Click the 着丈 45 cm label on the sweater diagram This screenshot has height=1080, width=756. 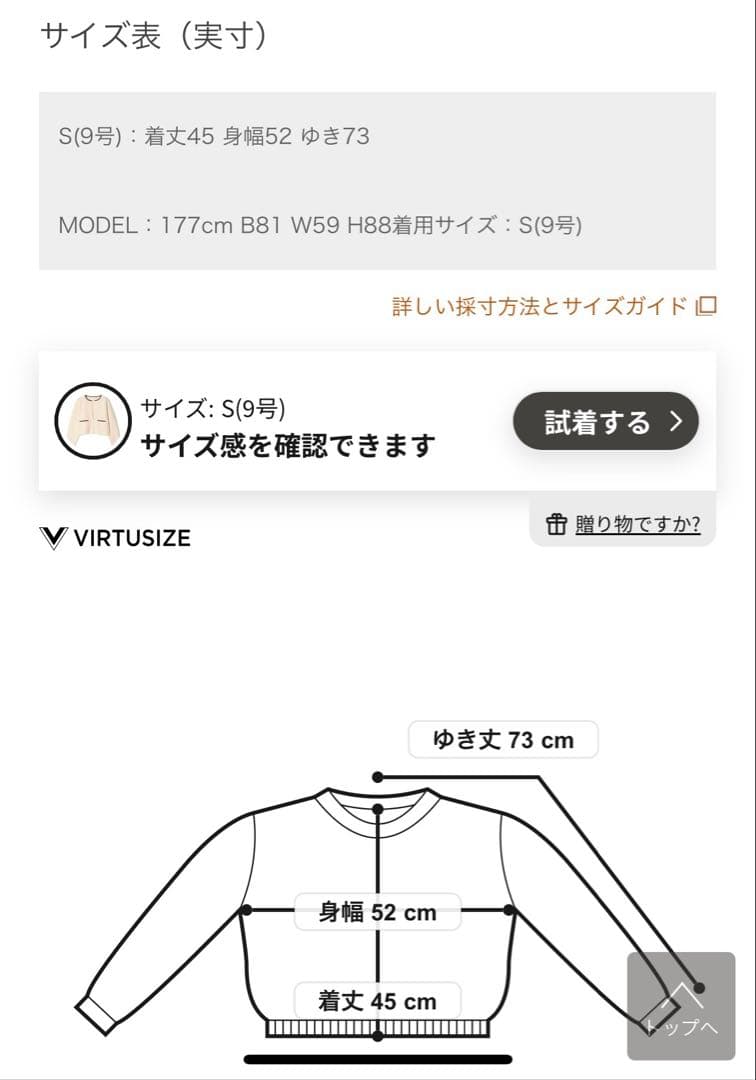click(380, 1000)
